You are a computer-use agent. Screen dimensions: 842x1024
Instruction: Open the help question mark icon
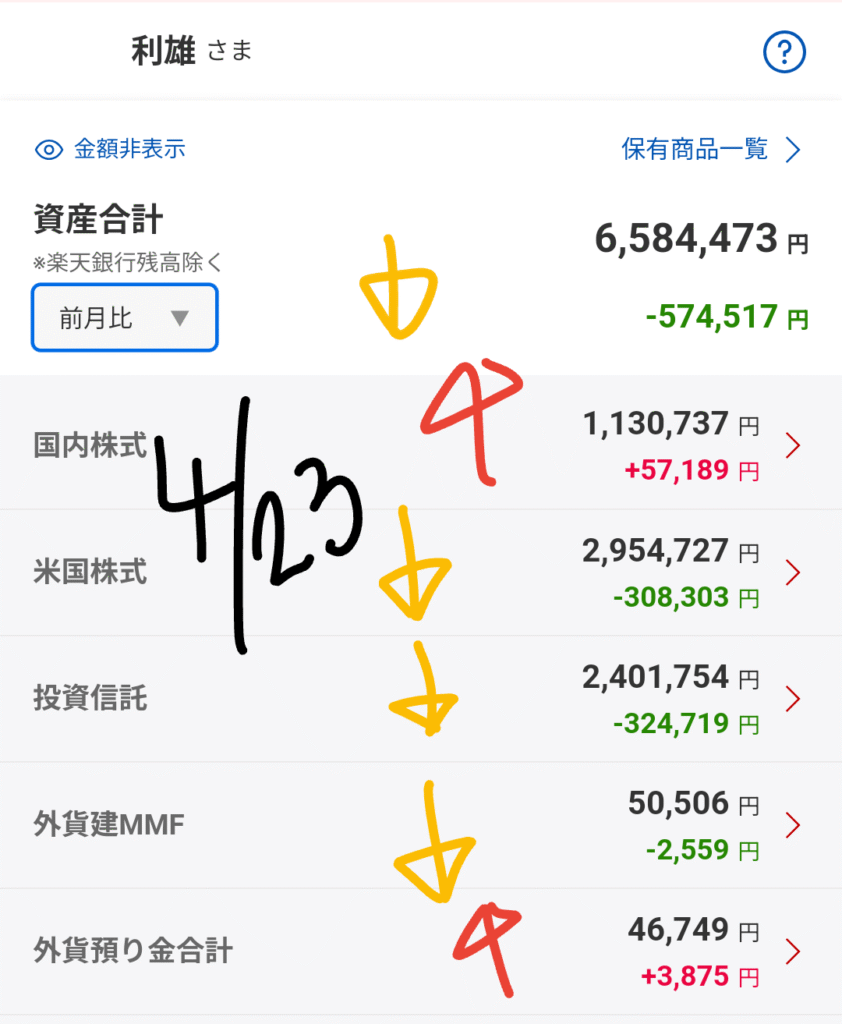(784, 52)
